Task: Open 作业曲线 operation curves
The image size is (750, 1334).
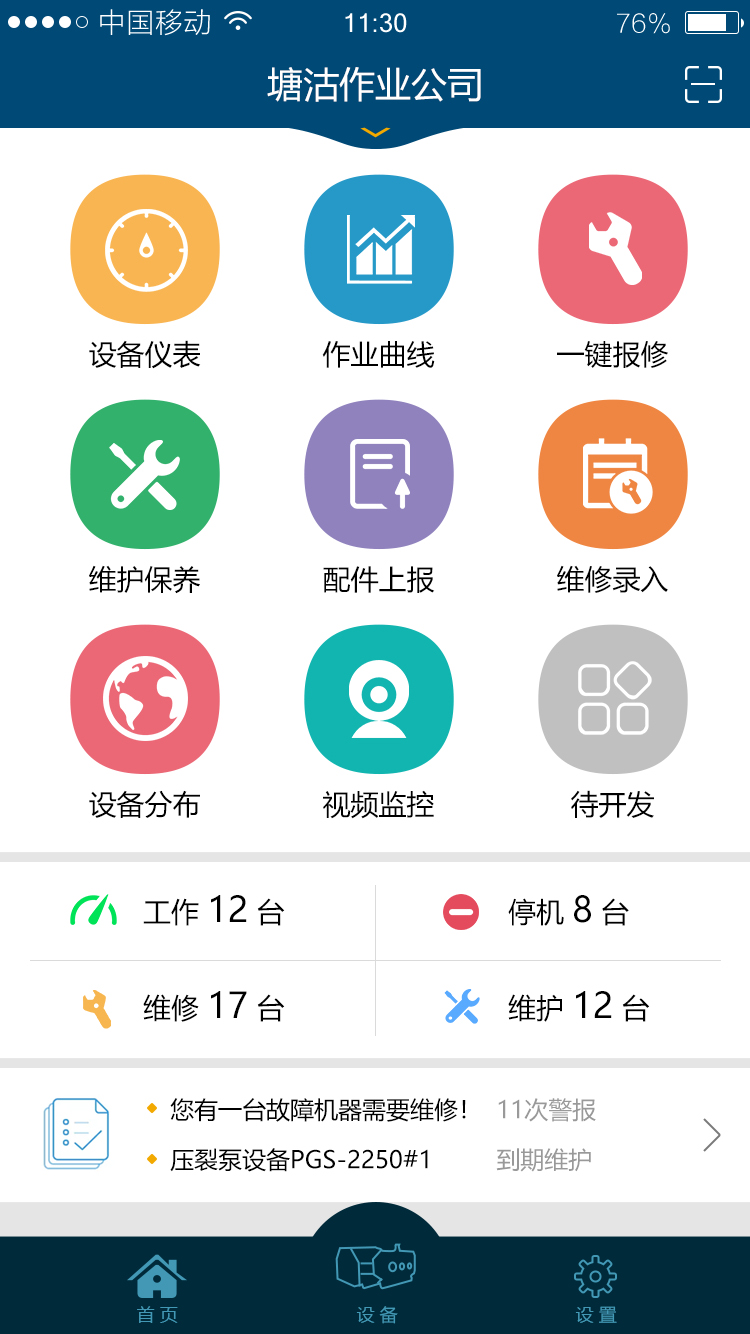Action: click(379, 272)
